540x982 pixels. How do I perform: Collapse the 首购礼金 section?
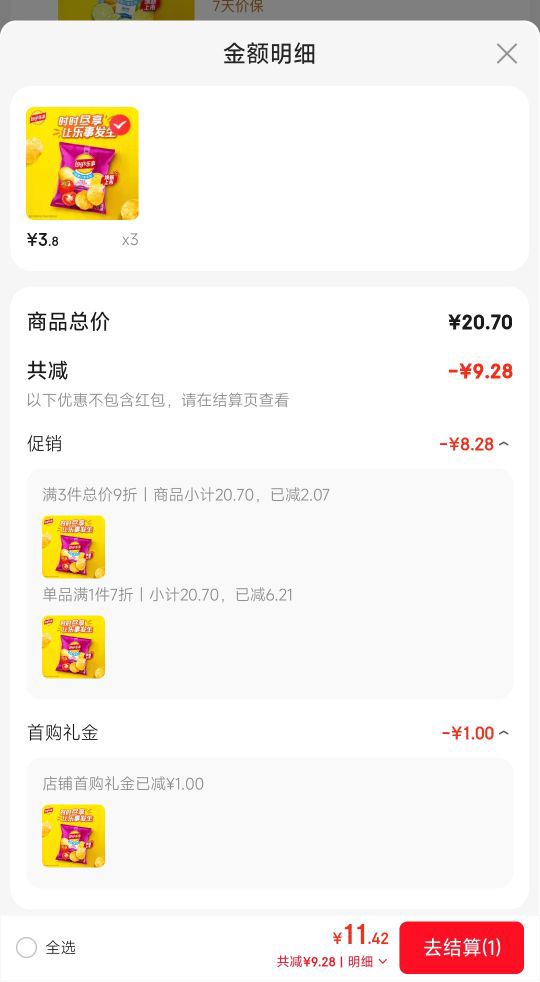pyautogui.click(x=504, y=733)
